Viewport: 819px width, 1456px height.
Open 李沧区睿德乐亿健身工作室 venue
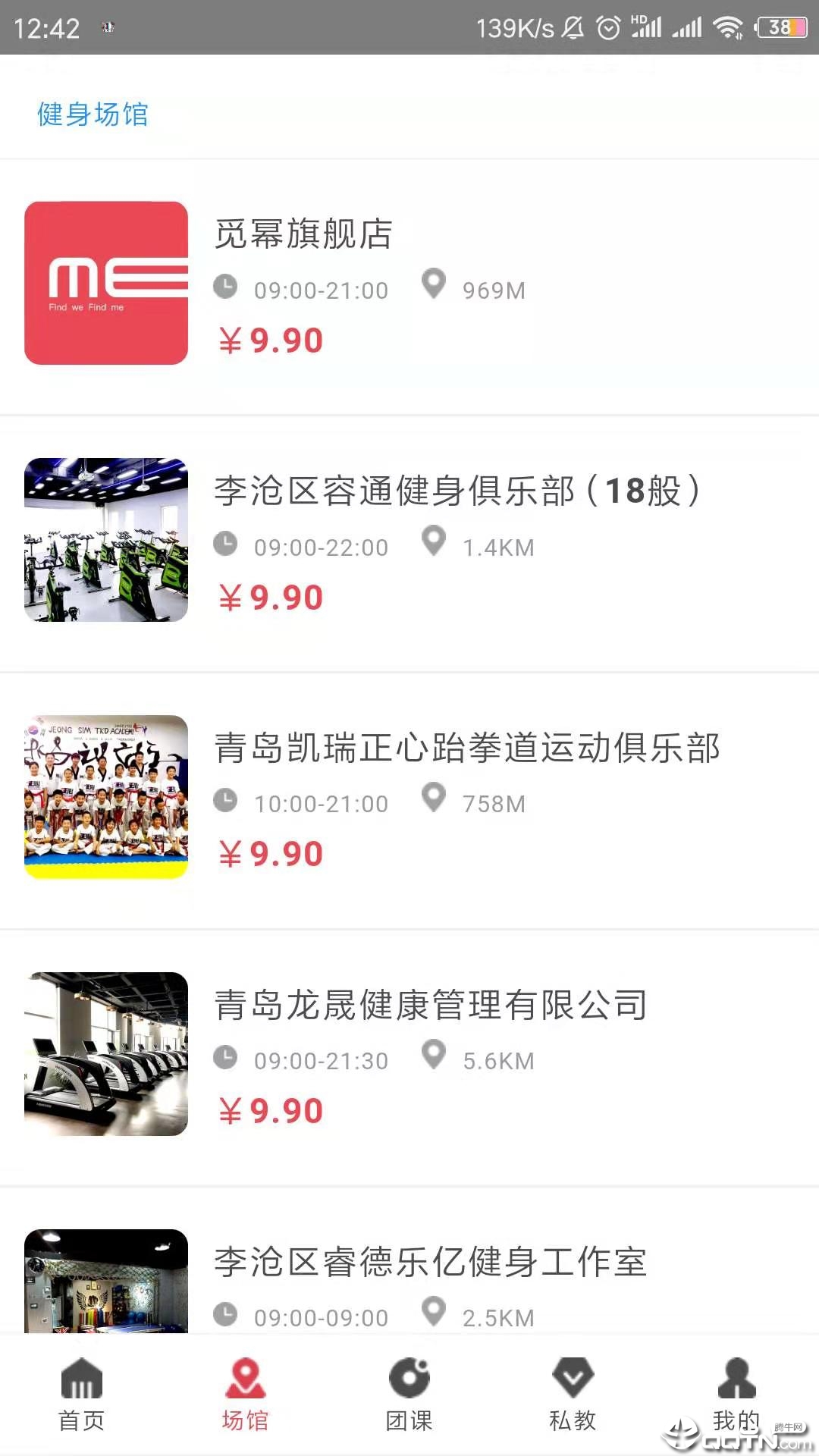pos(429,1263)
